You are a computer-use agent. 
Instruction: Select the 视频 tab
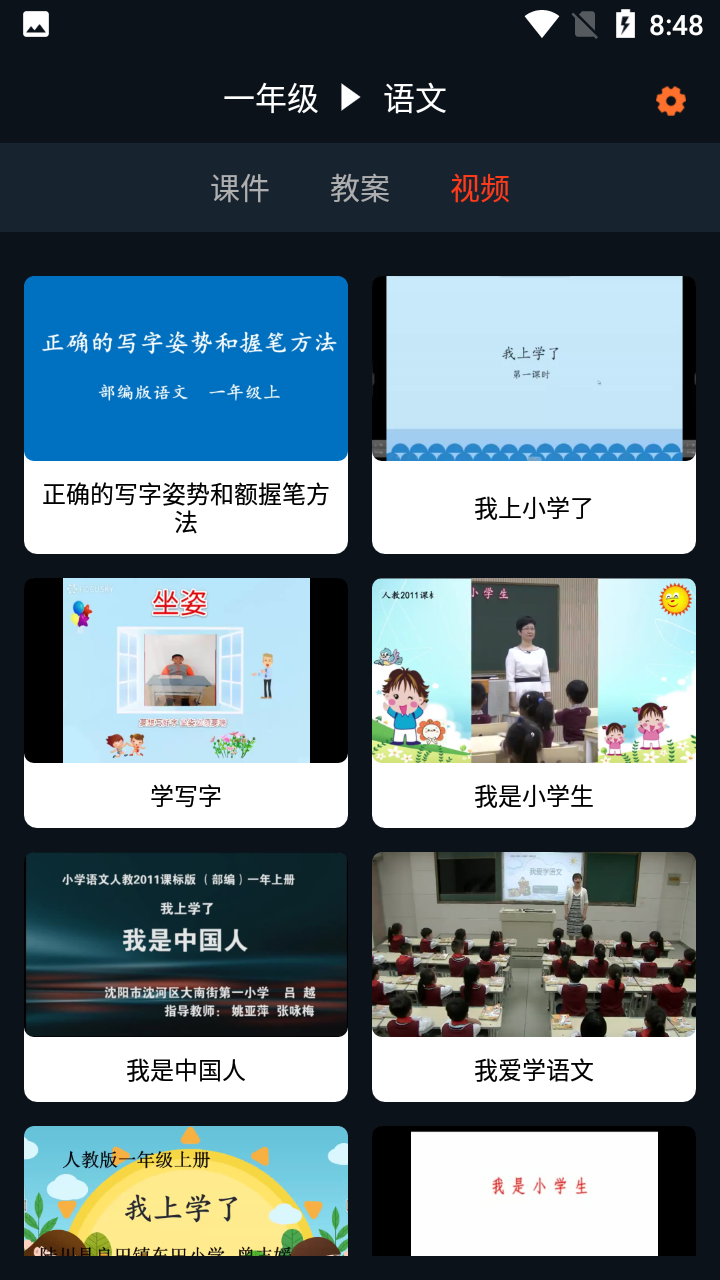479,188
